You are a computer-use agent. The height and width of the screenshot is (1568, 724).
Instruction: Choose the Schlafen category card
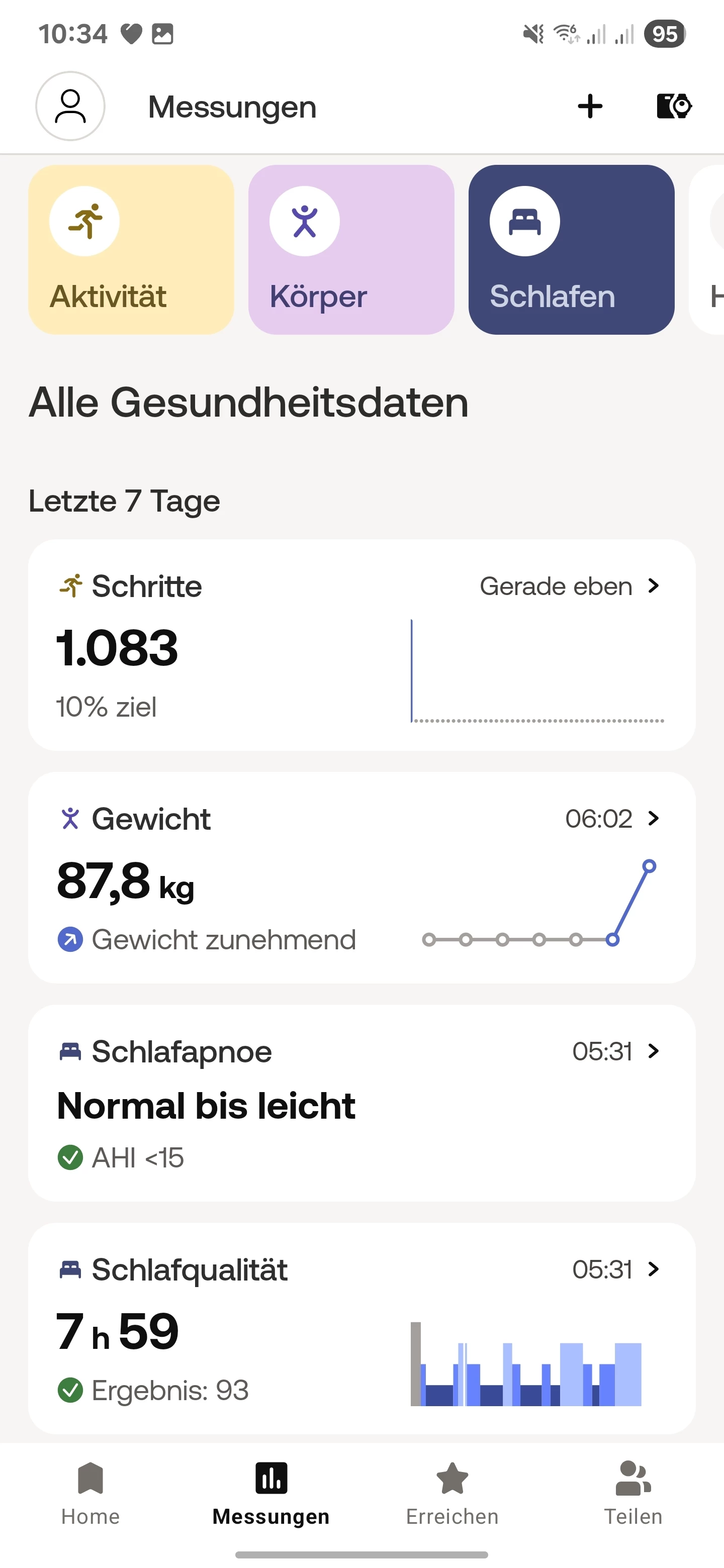[x=571, y=250]
